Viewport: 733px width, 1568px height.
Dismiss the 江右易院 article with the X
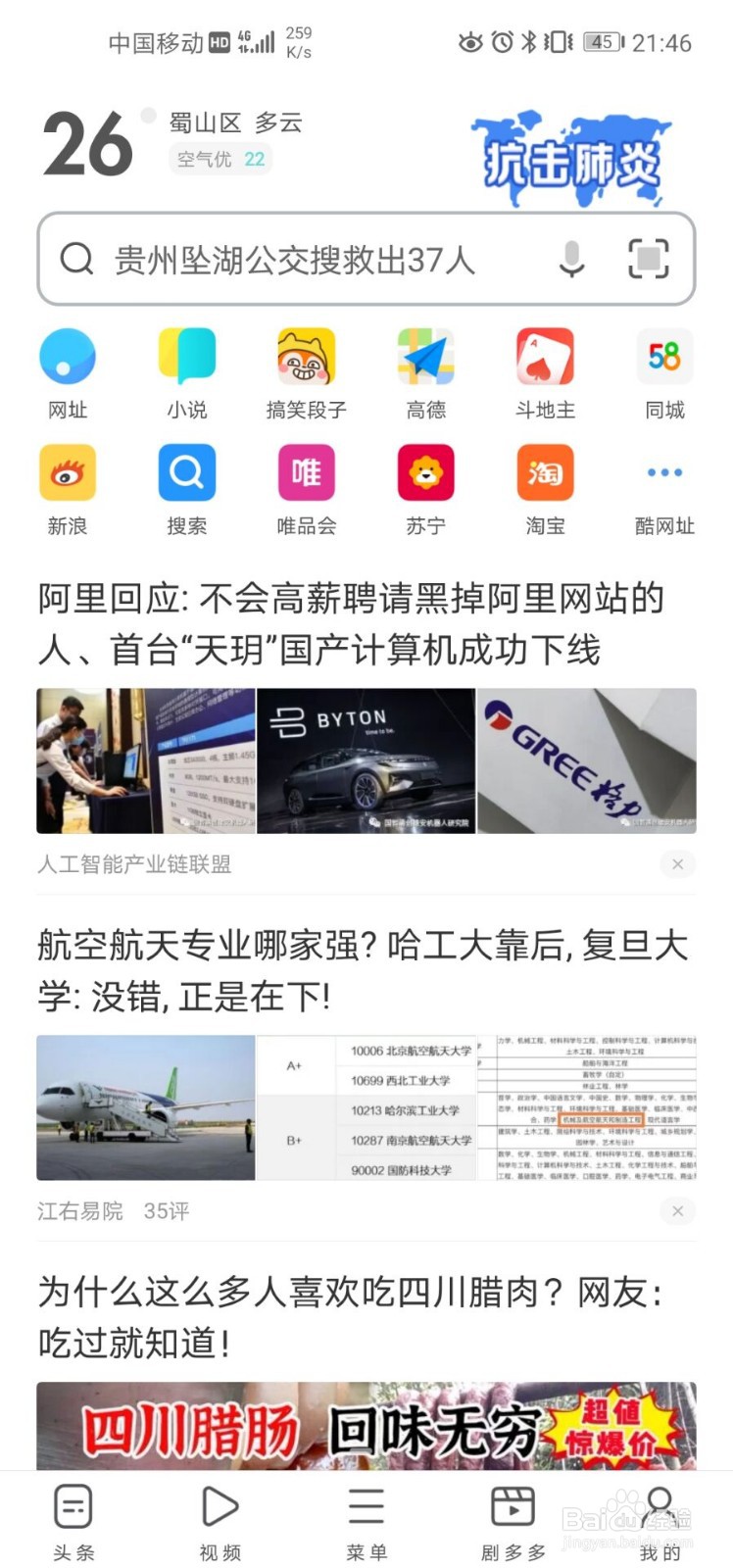[677, 1211]
